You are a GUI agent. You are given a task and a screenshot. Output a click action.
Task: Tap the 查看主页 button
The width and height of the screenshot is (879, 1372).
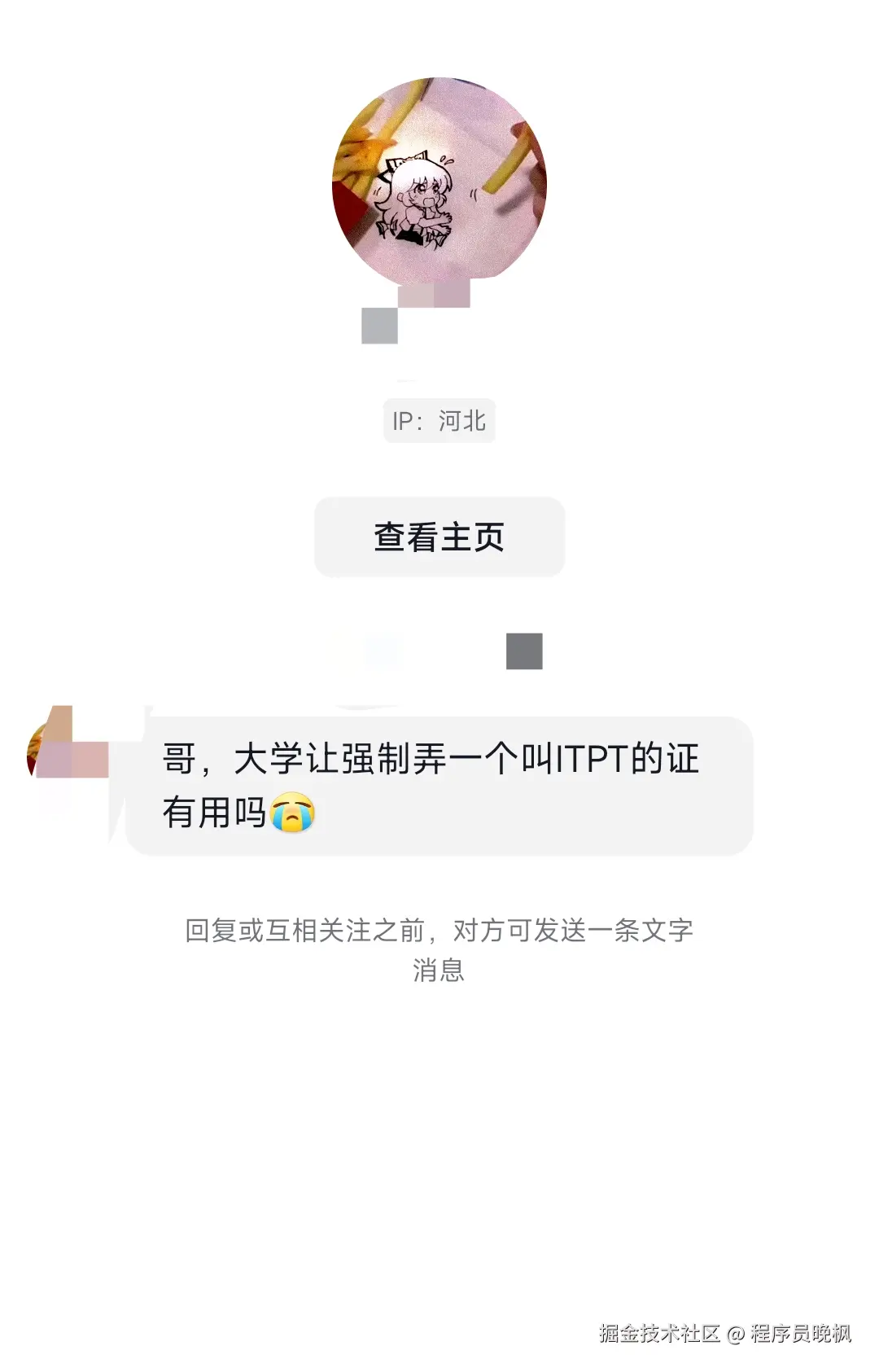point(439,537)
